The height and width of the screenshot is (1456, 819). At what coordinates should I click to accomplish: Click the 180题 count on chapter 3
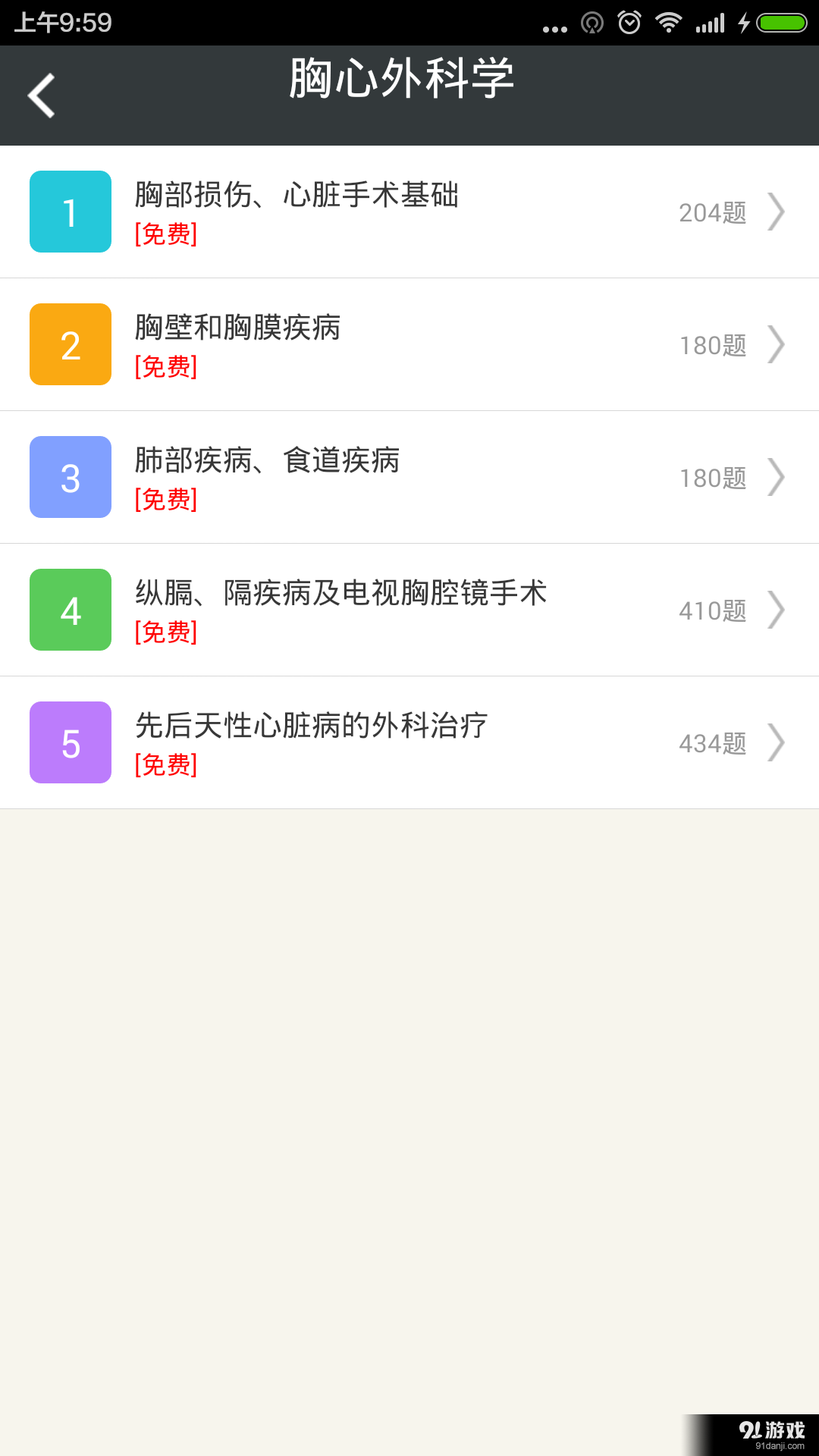click(711, 479)
